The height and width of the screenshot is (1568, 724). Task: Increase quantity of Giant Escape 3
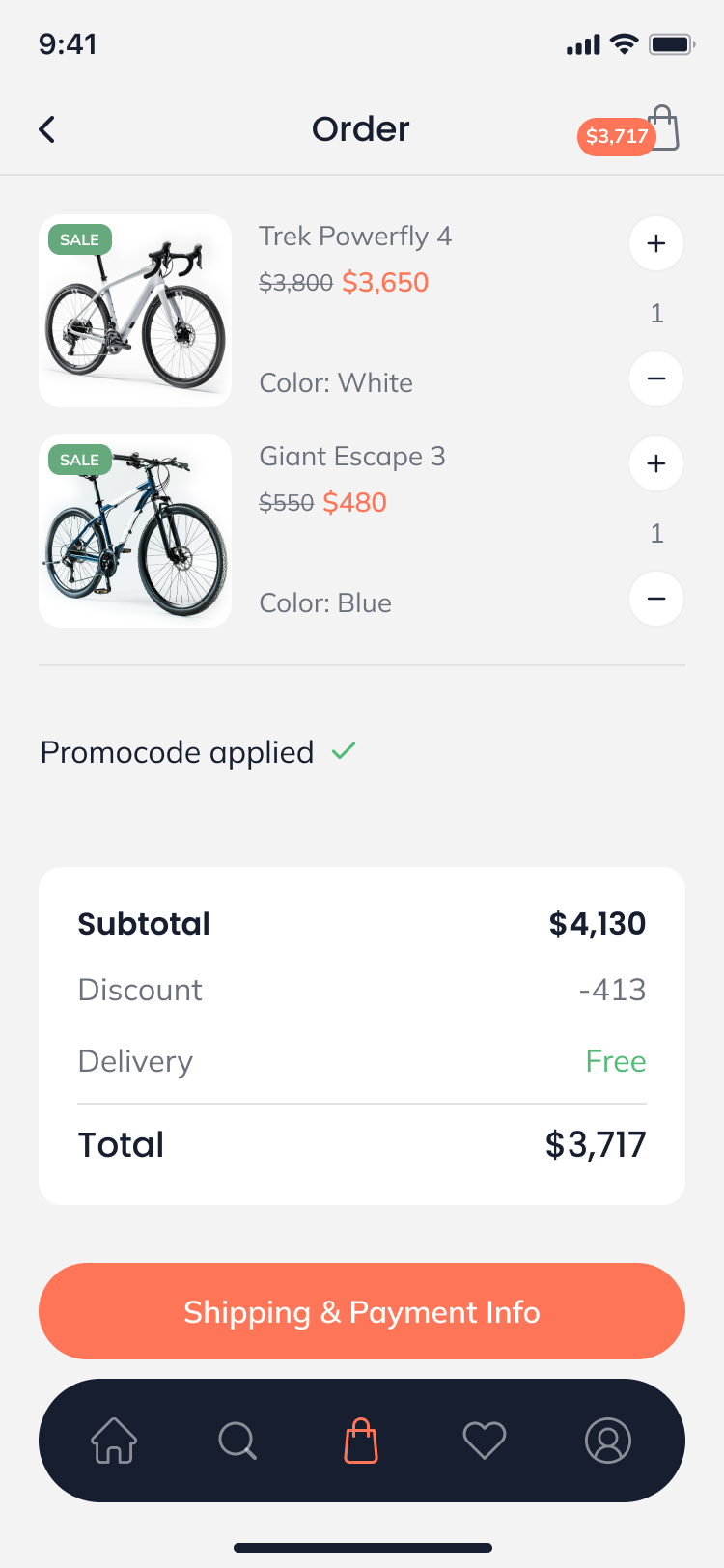tap(655, 463)
